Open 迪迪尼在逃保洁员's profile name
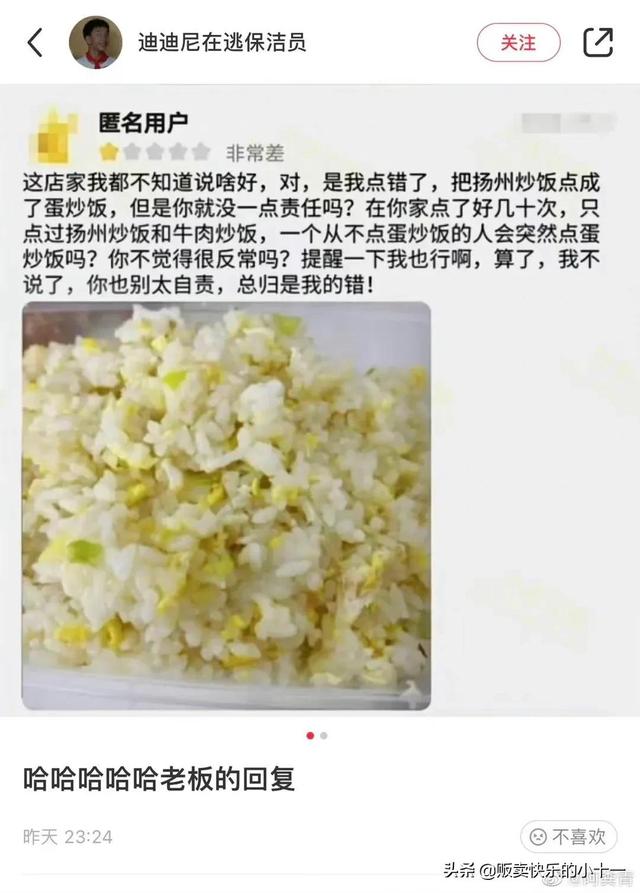The width and height of the screenshot is (640, 893). [221, 43]
